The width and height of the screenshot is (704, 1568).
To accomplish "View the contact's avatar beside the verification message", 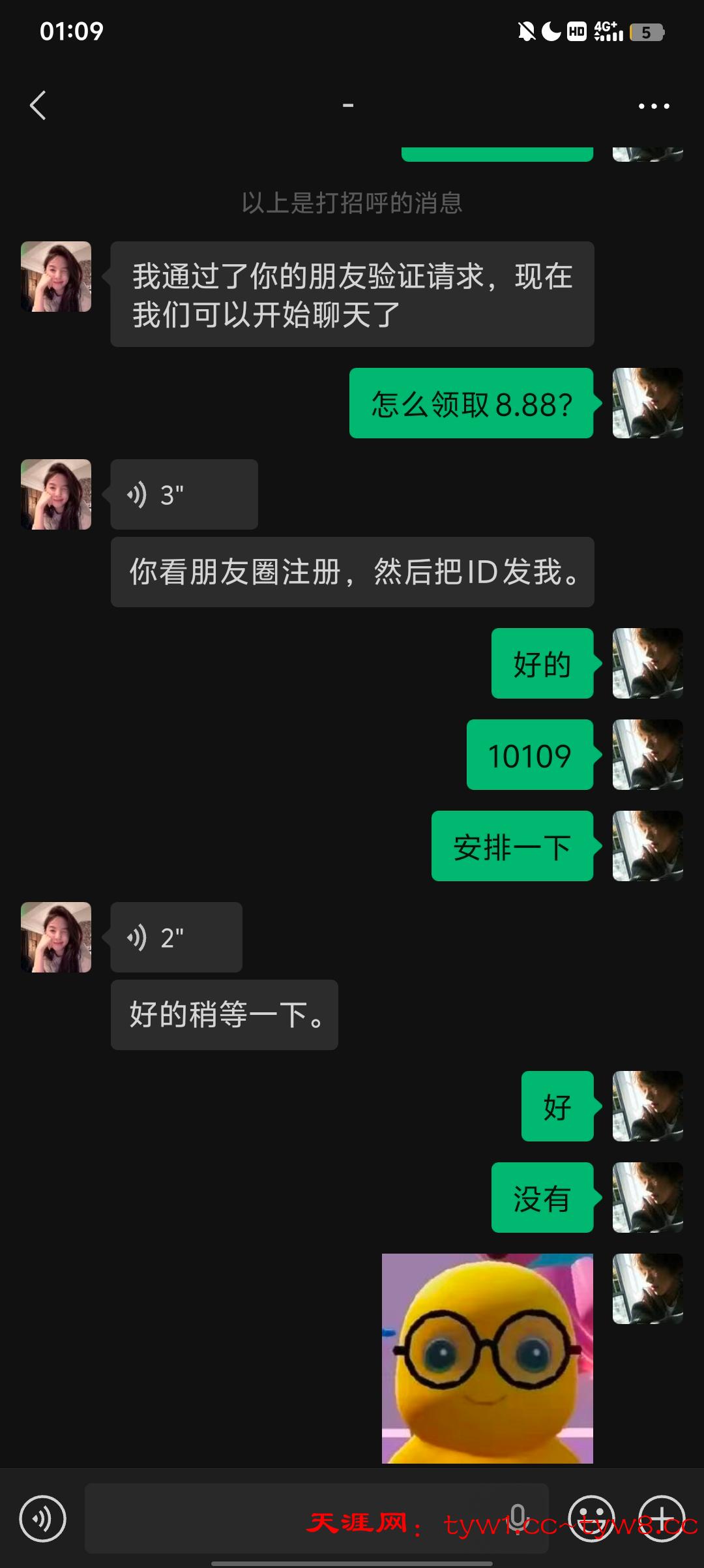I will coord(56,277).
